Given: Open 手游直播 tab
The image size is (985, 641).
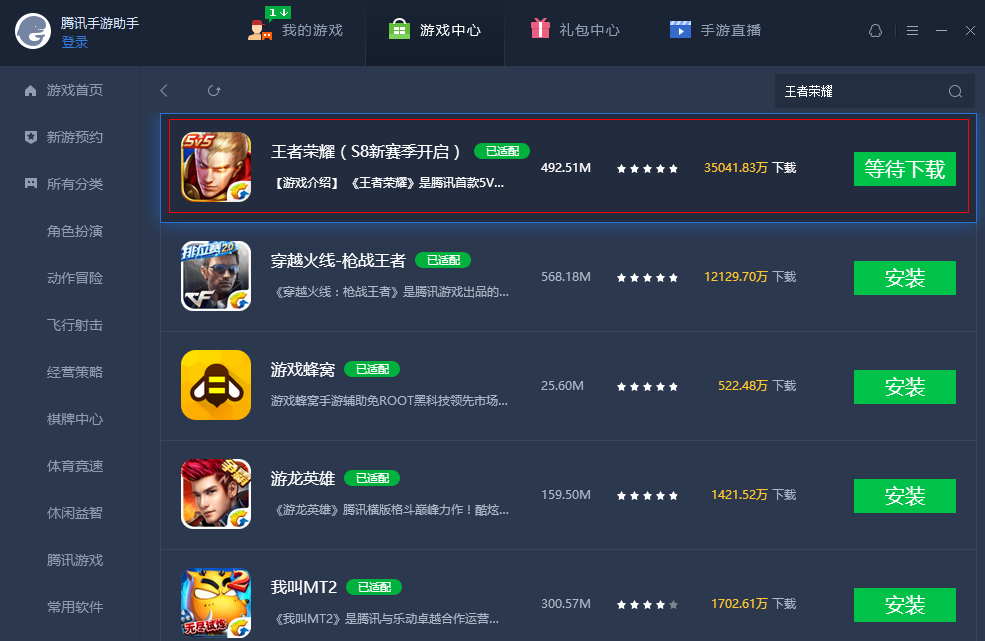Looking at the screenshot, I should click(716, 30).
